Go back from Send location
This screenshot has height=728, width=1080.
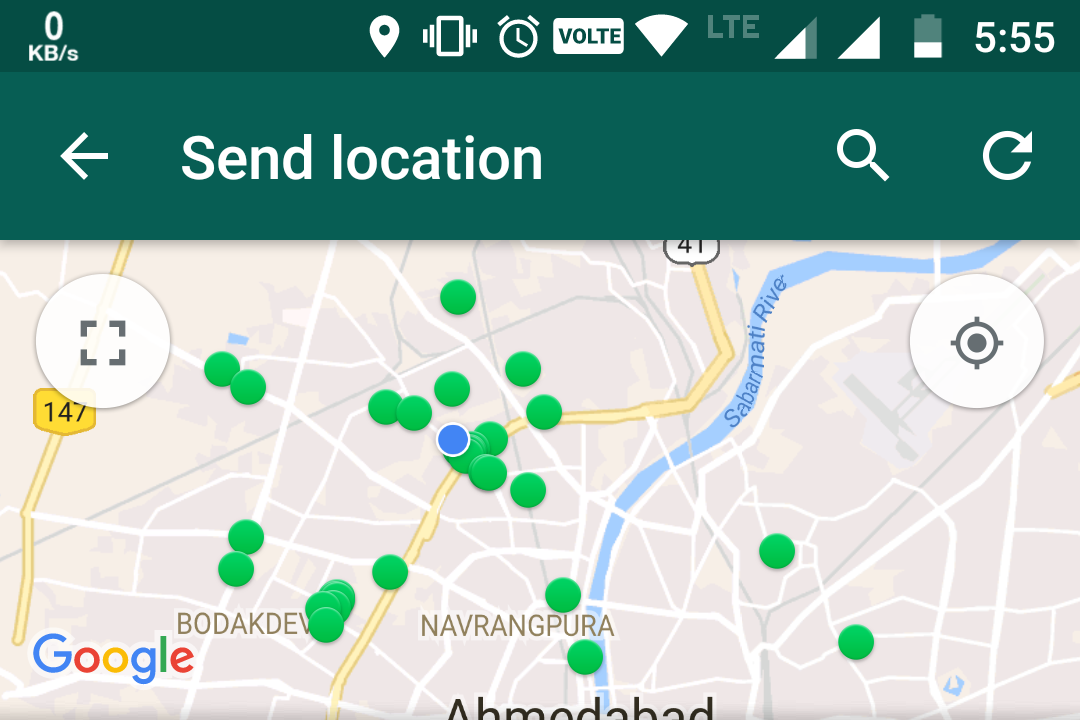pos(84,157)
